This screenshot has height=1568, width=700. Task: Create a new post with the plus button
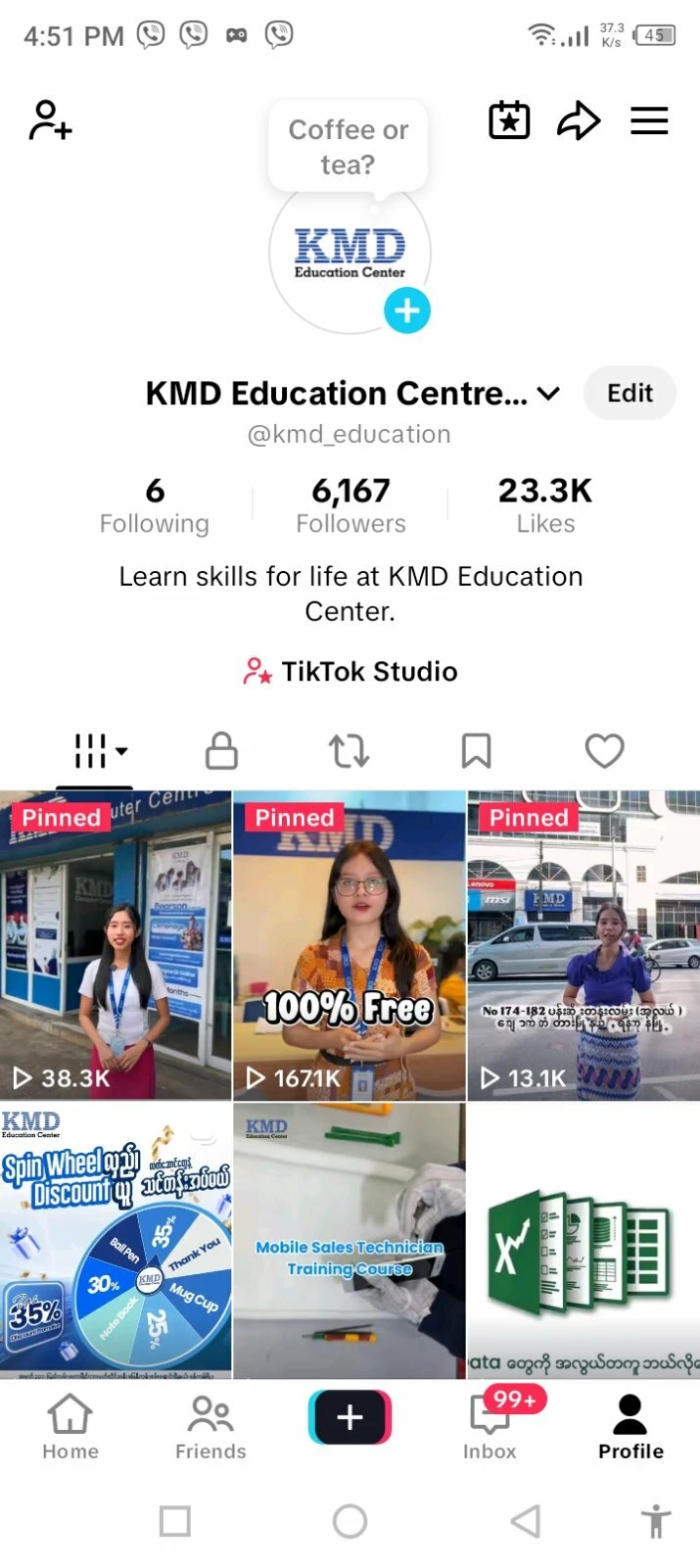tap(350, 1417)
